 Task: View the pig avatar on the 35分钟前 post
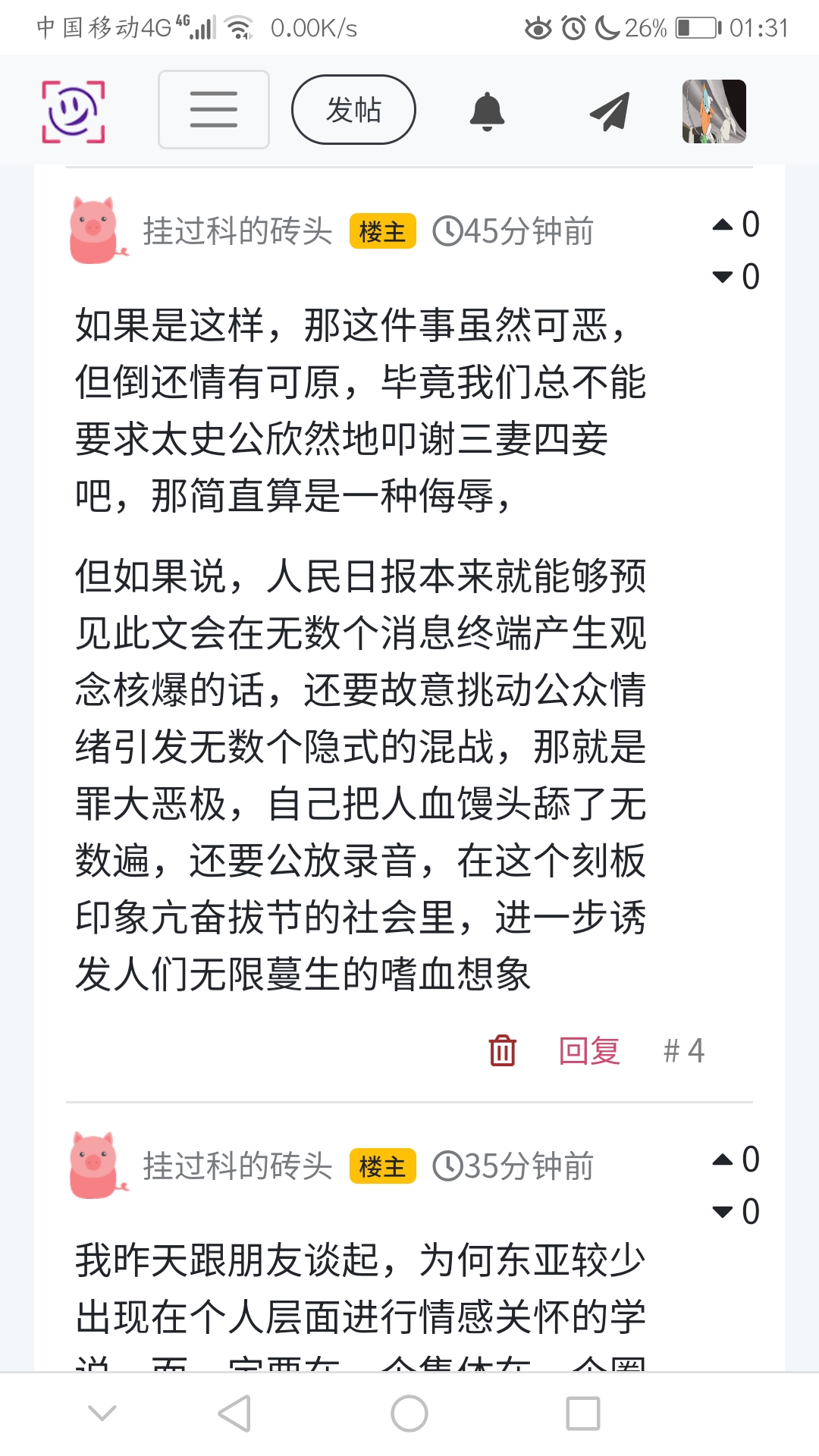click(x=96, y=1166)
